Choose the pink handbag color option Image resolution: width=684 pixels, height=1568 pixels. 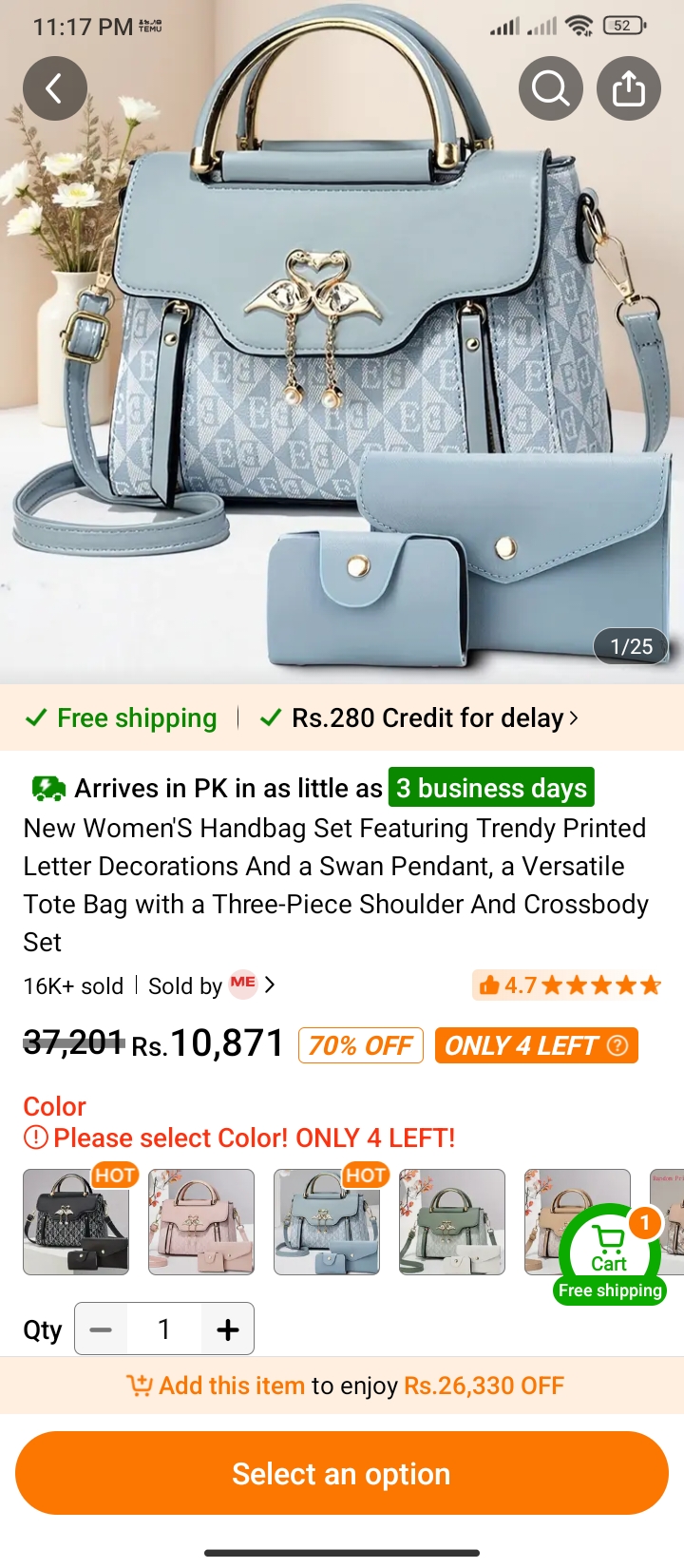[201, 1222]
